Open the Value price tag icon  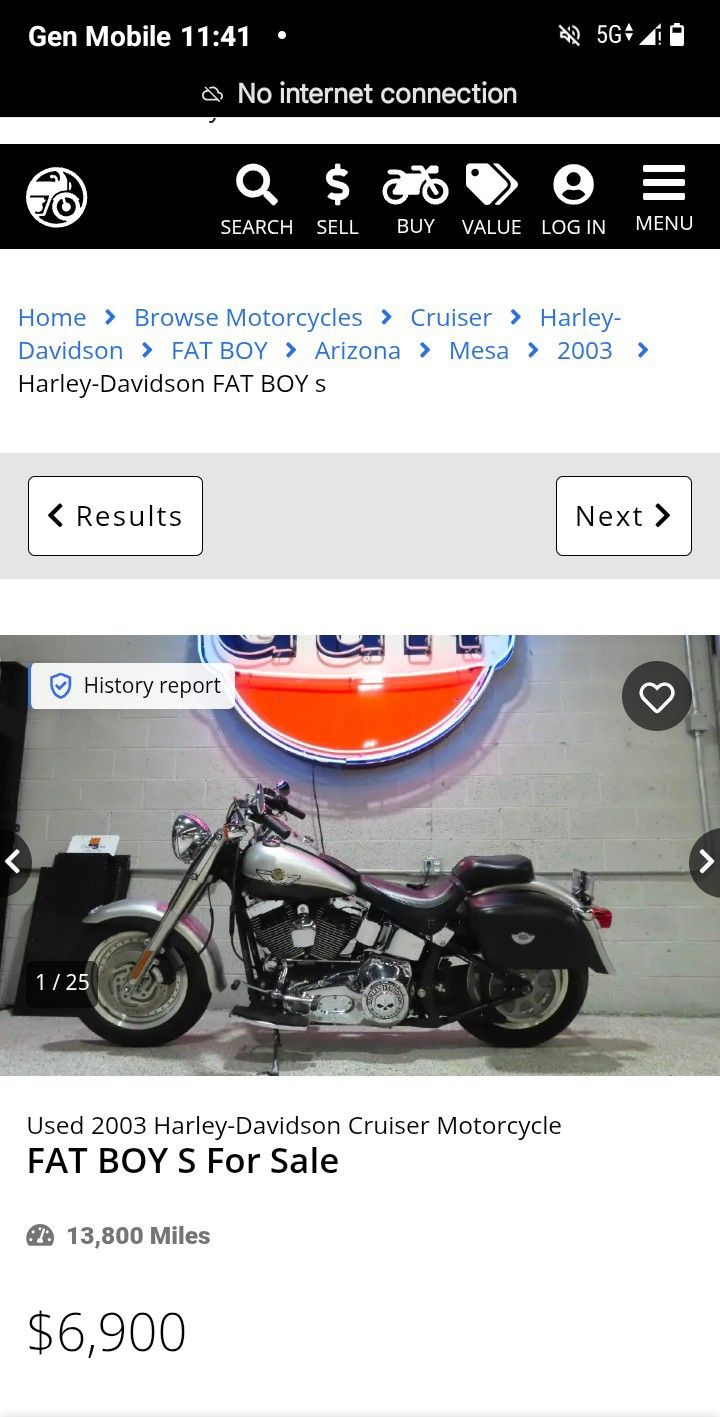pos(491,185)
